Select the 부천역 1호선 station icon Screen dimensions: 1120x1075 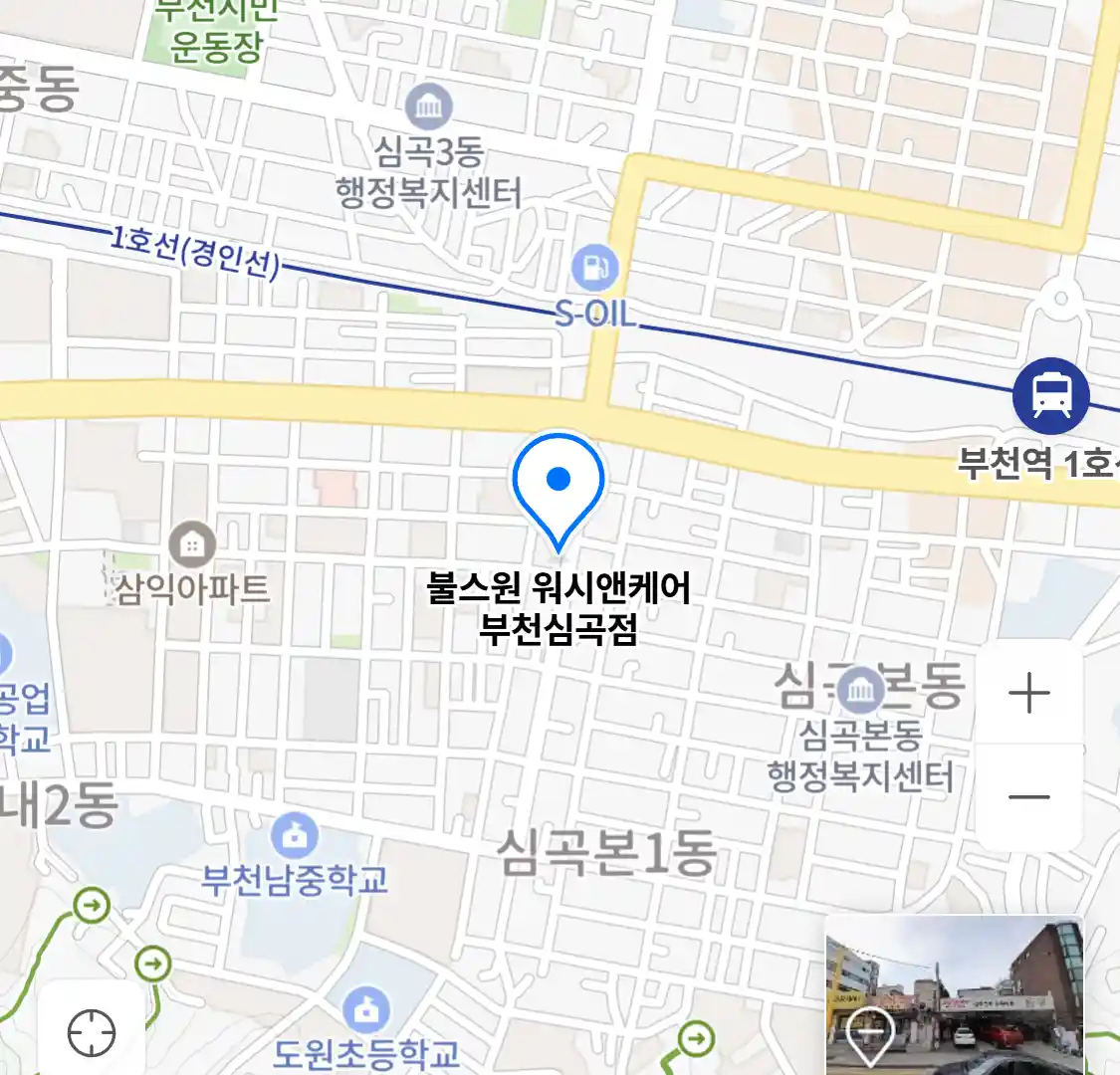click(x=1050, y=396)
